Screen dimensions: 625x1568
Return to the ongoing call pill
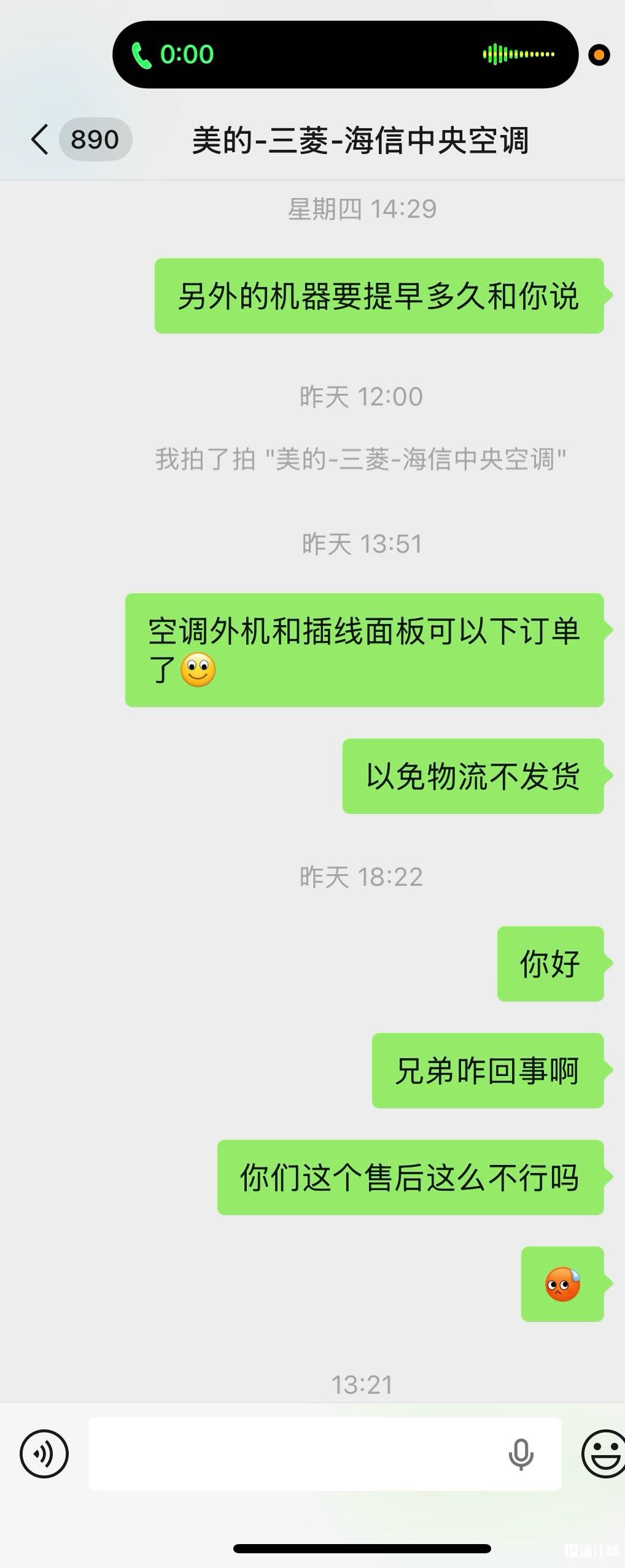pos(345,55)
